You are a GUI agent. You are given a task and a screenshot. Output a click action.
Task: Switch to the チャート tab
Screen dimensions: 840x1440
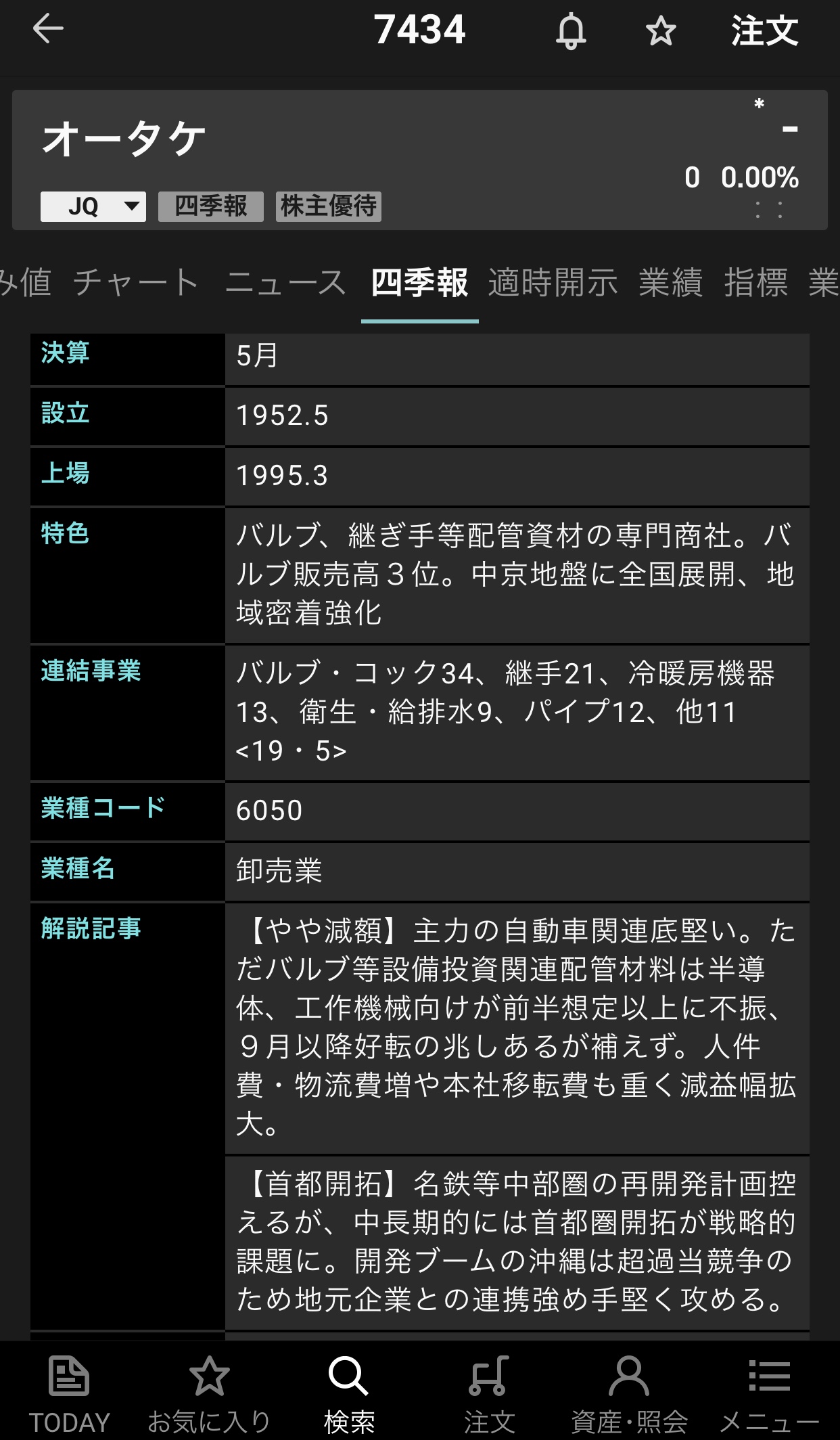click(x=136, y=282)
